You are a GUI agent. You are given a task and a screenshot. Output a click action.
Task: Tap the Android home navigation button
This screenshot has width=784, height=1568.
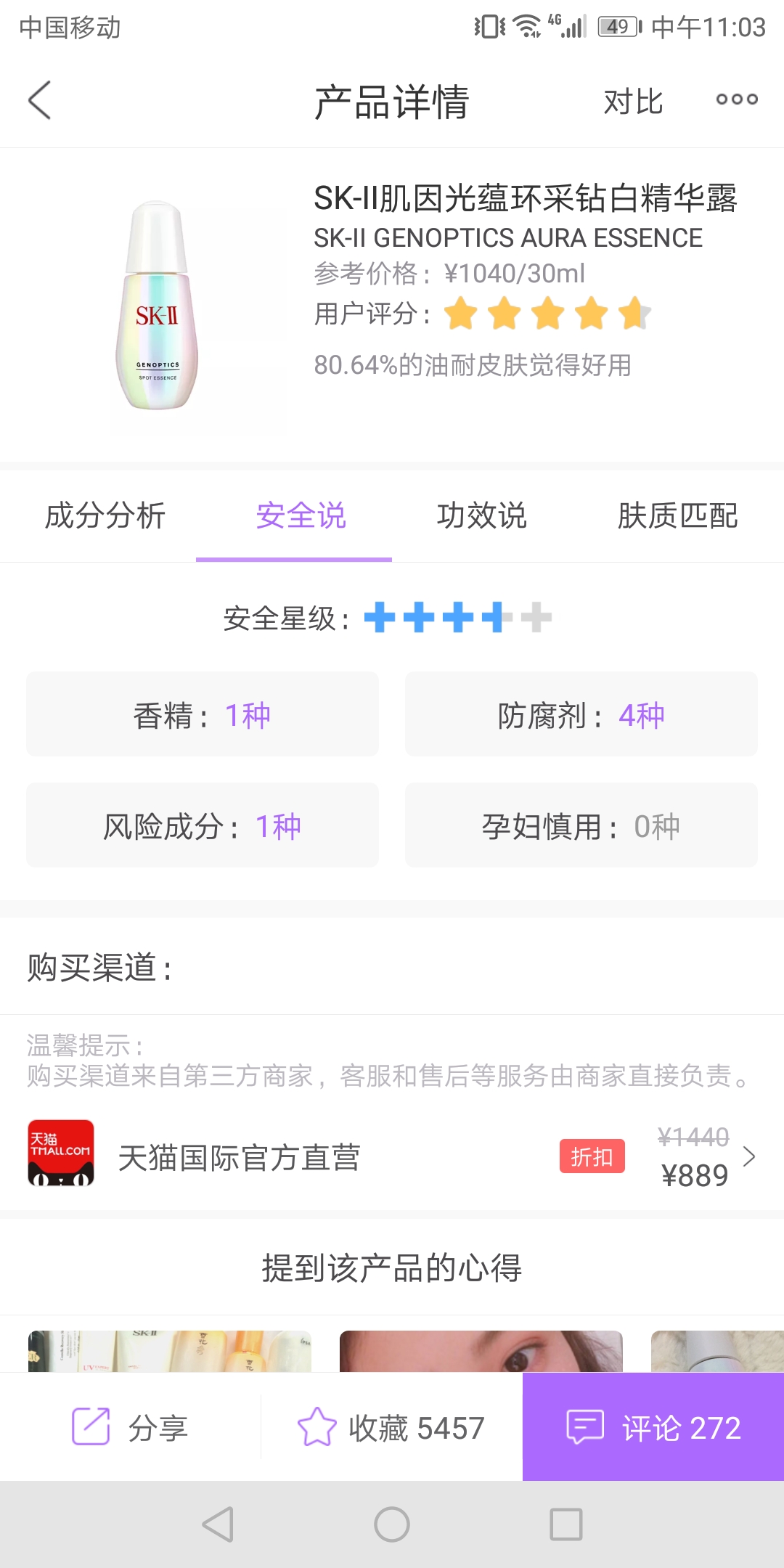pyautogui.click(x=391, y=1525)
